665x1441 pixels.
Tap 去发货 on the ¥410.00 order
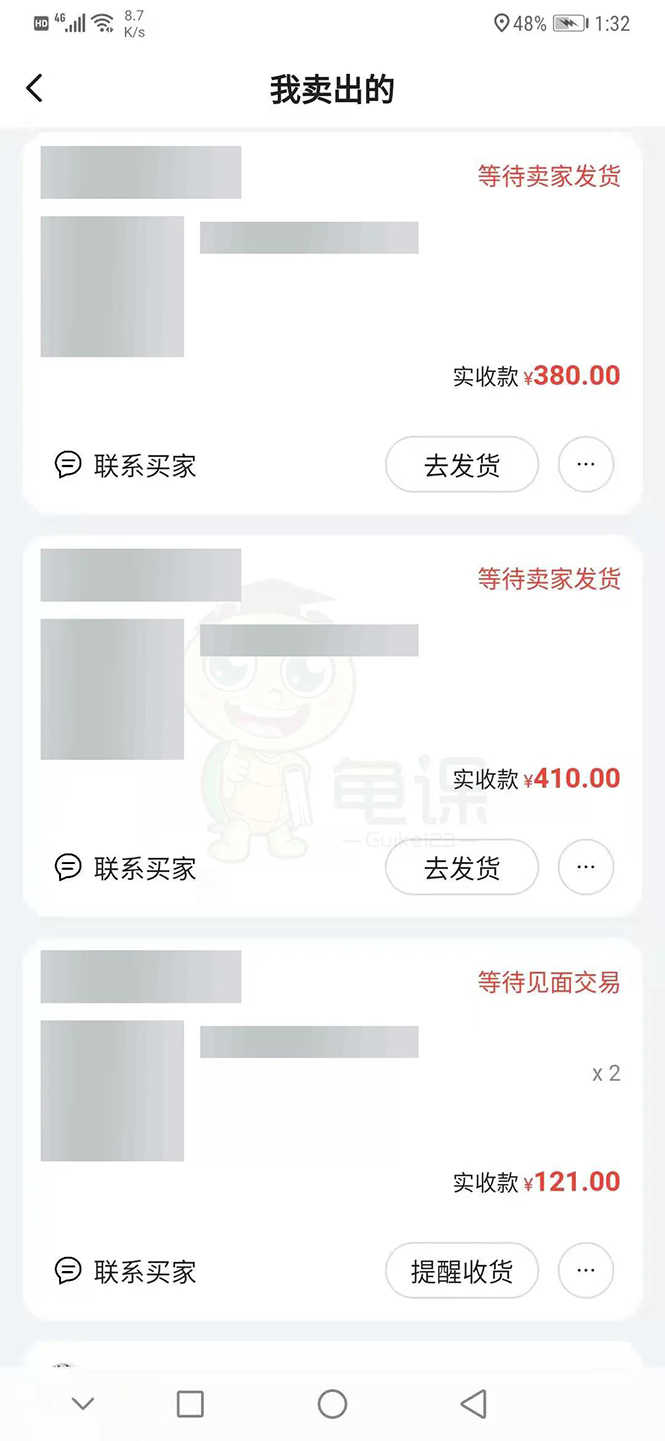(x=462, y=868)
